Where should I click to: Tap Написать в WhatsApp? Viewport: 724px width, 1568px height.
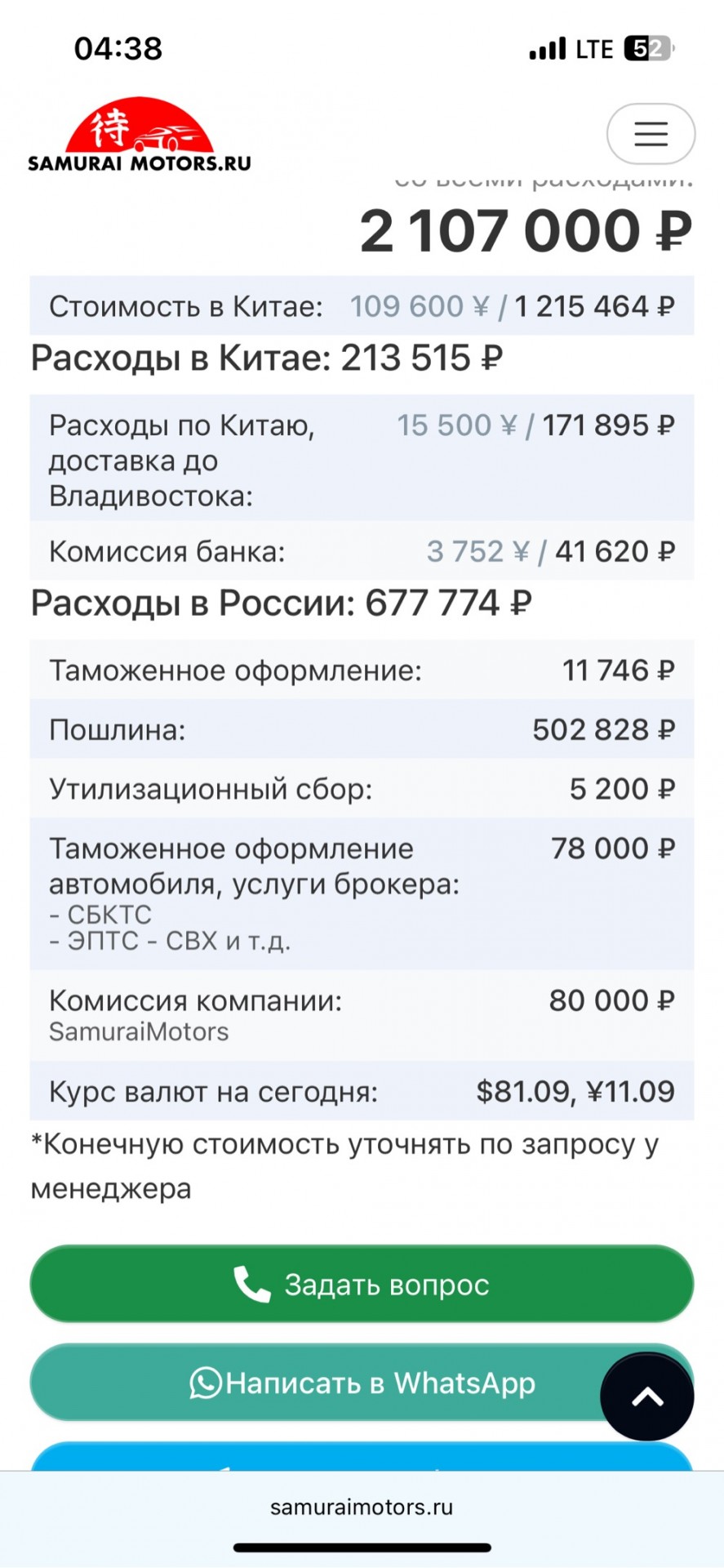click(362, 1383)
